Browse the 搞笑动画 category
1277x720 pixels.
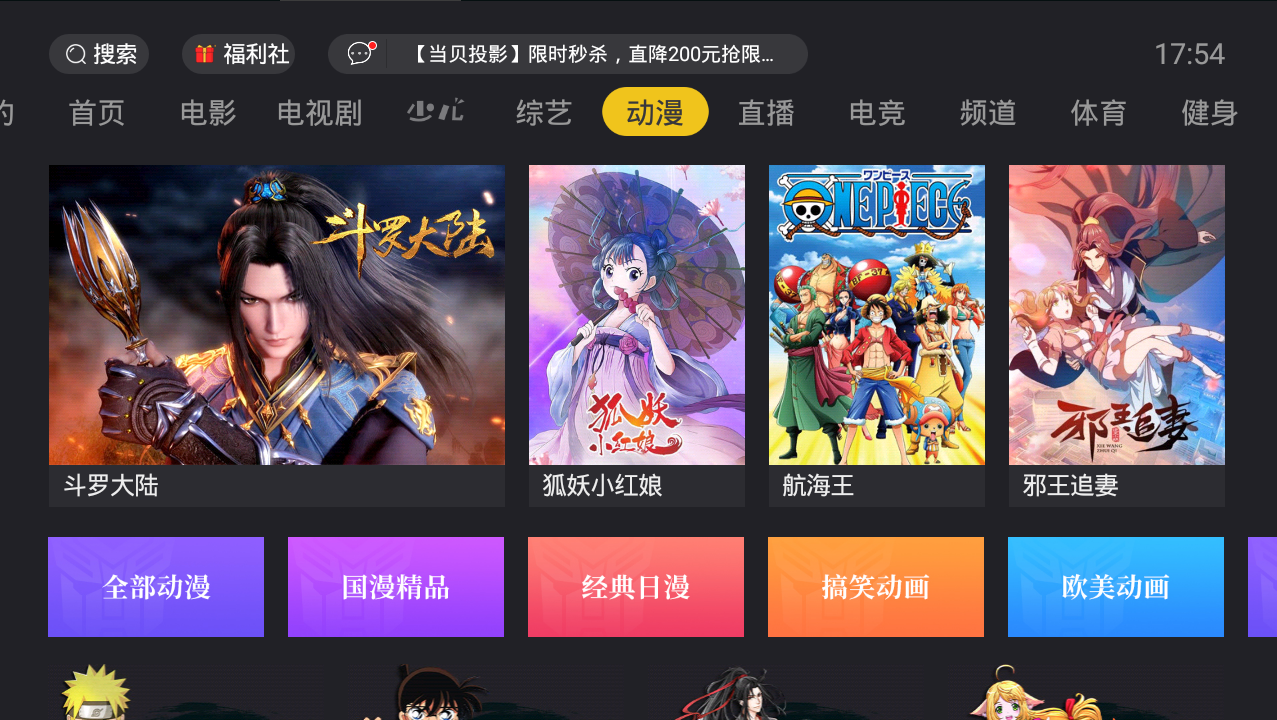point(876,587)
